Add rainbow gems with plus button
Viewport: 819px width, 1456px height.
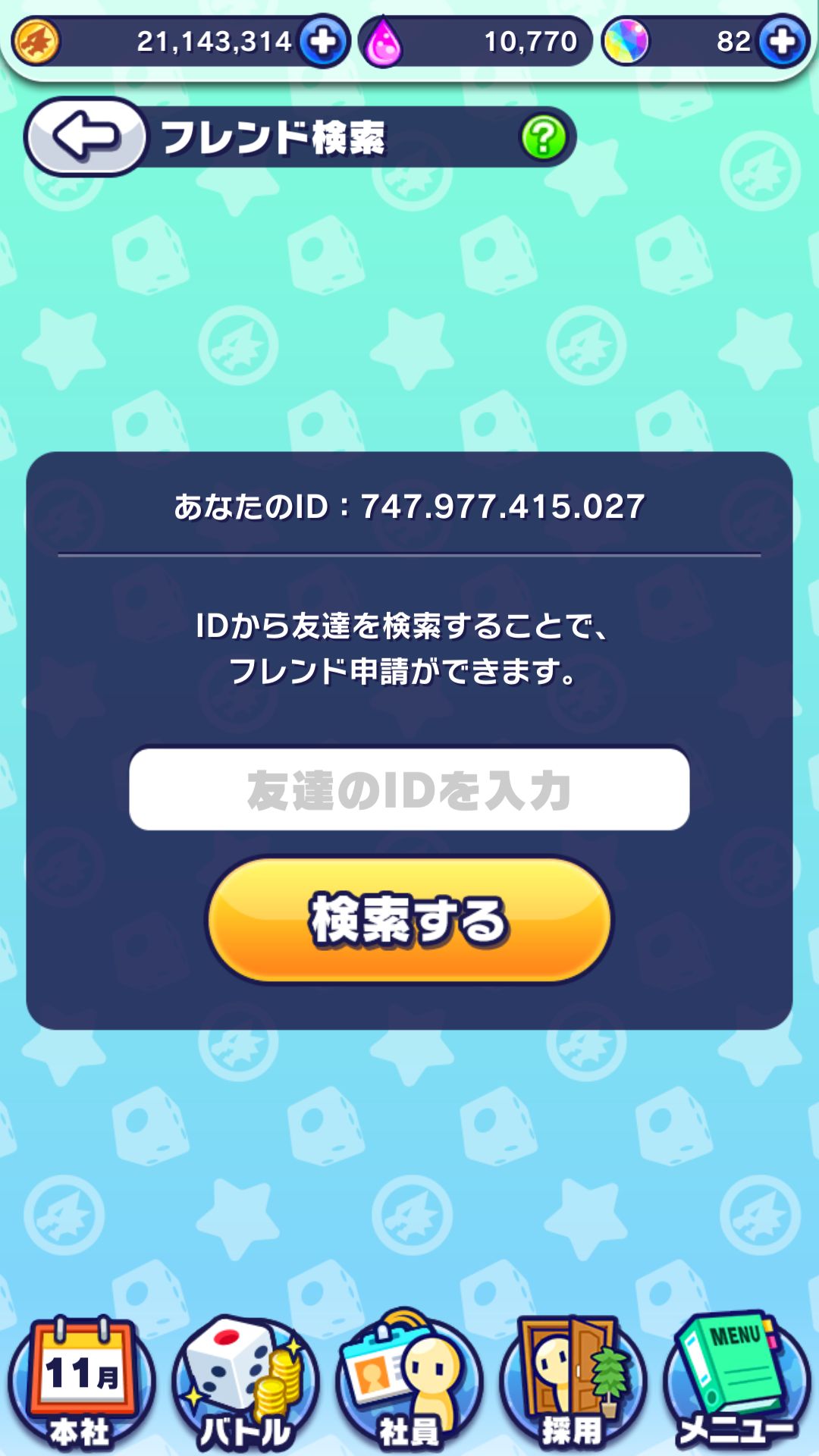point(783,41)
